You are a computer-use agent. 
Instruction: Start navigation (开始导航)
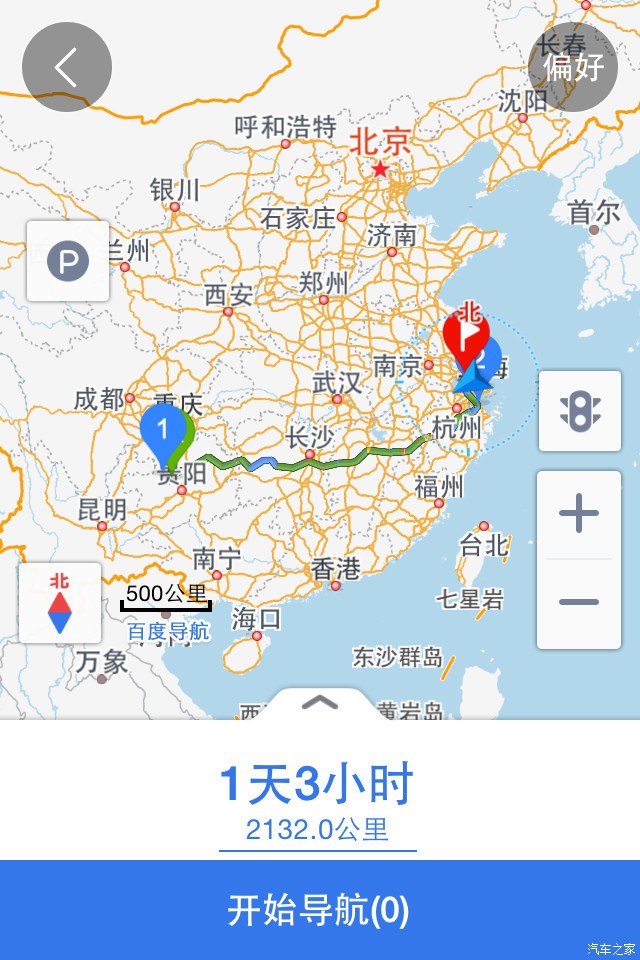point(320,910)
